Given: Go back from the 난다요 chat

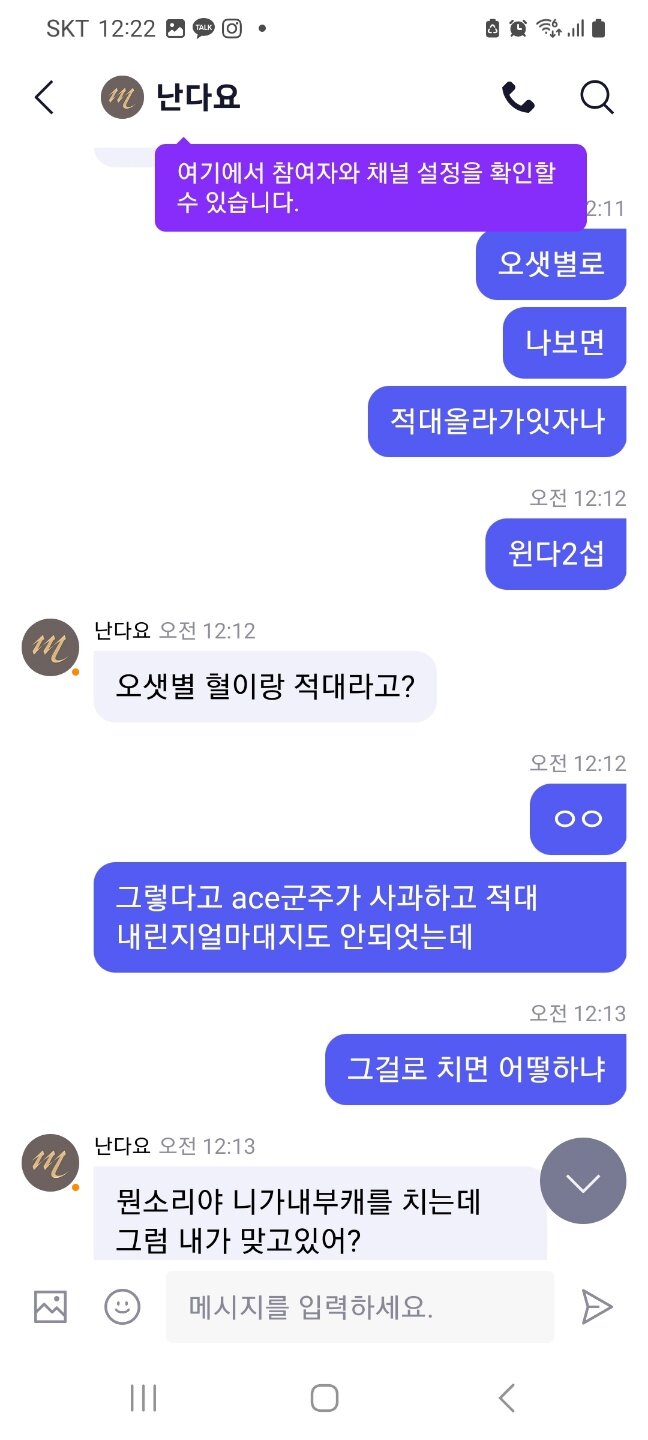Looking at the screenshot, I should click(x=44, y=98).
